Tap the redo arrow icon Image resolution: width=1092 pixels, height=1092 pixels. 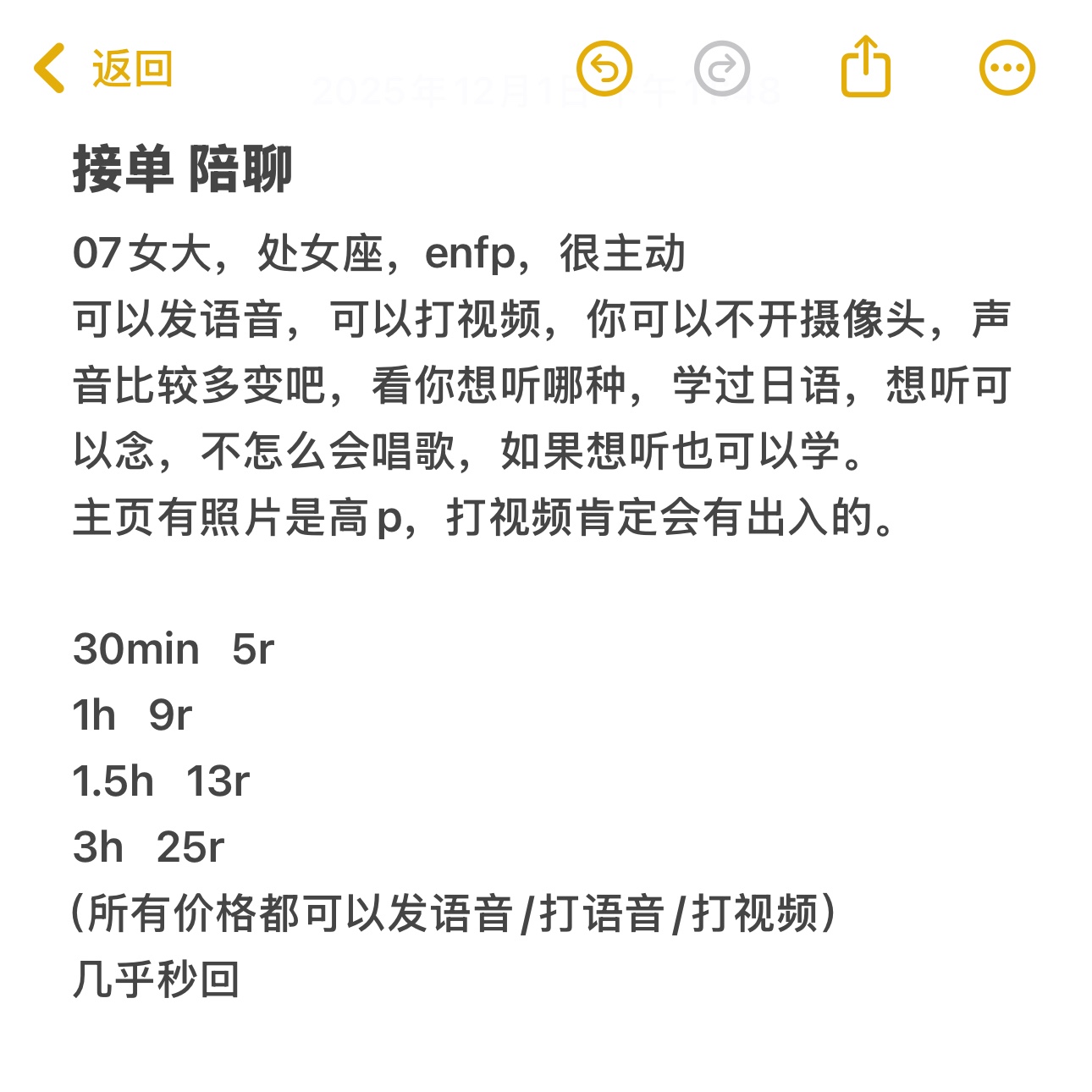coord(721,68)
